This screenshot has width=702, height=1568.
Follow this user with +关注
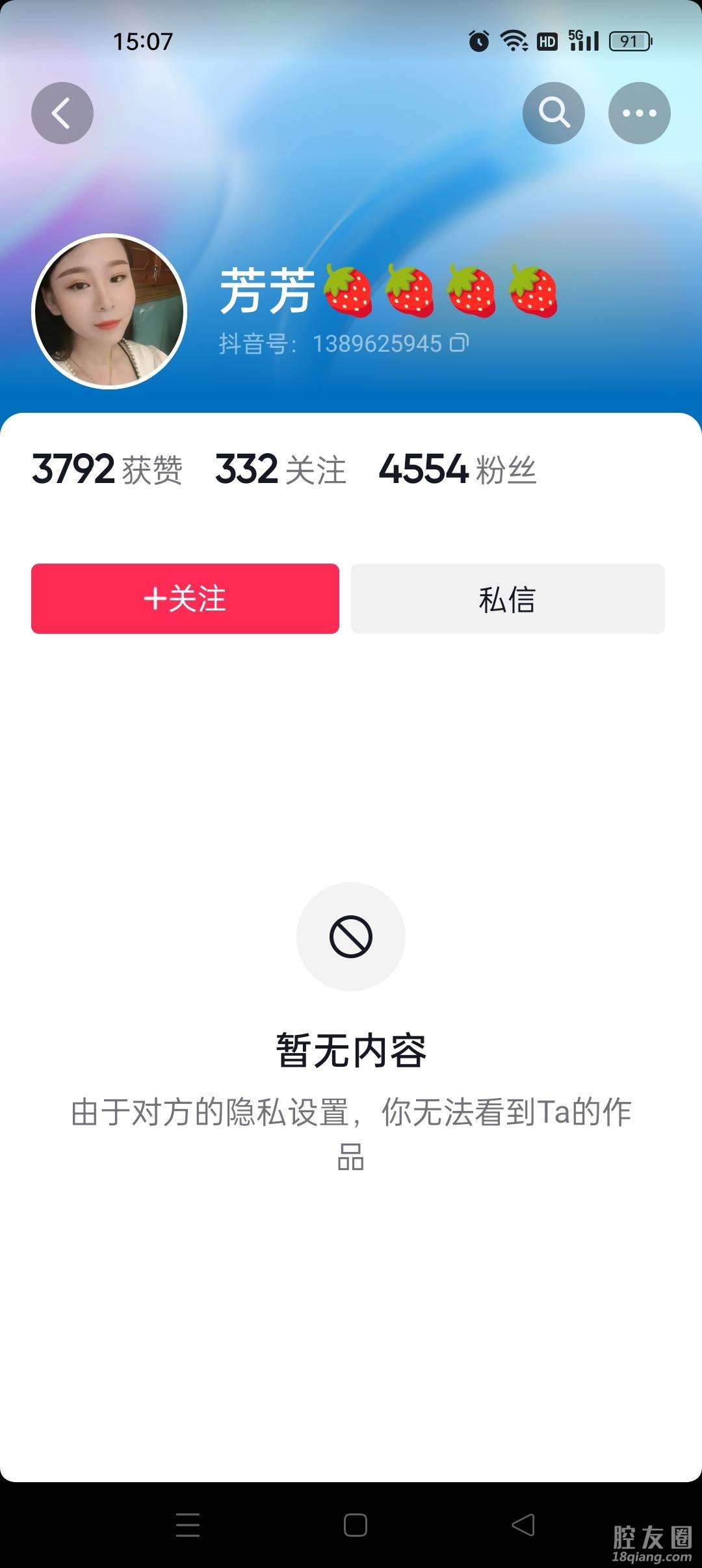click(x=185, y=599)
